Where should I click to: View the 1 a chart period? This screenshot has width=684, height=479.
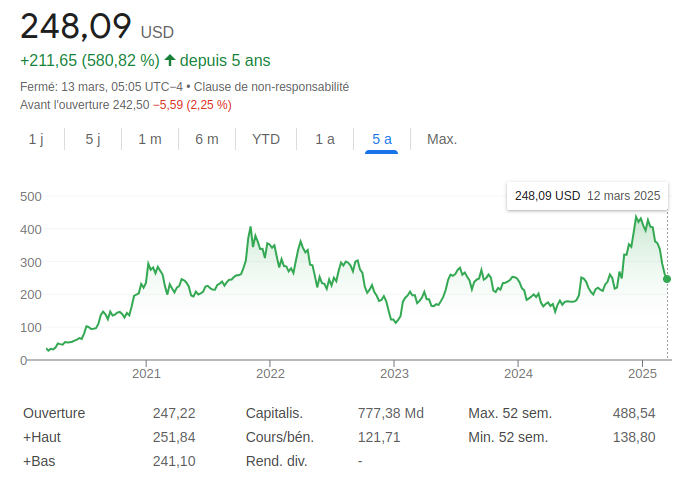pyautogui.click(x=325, y=139)
